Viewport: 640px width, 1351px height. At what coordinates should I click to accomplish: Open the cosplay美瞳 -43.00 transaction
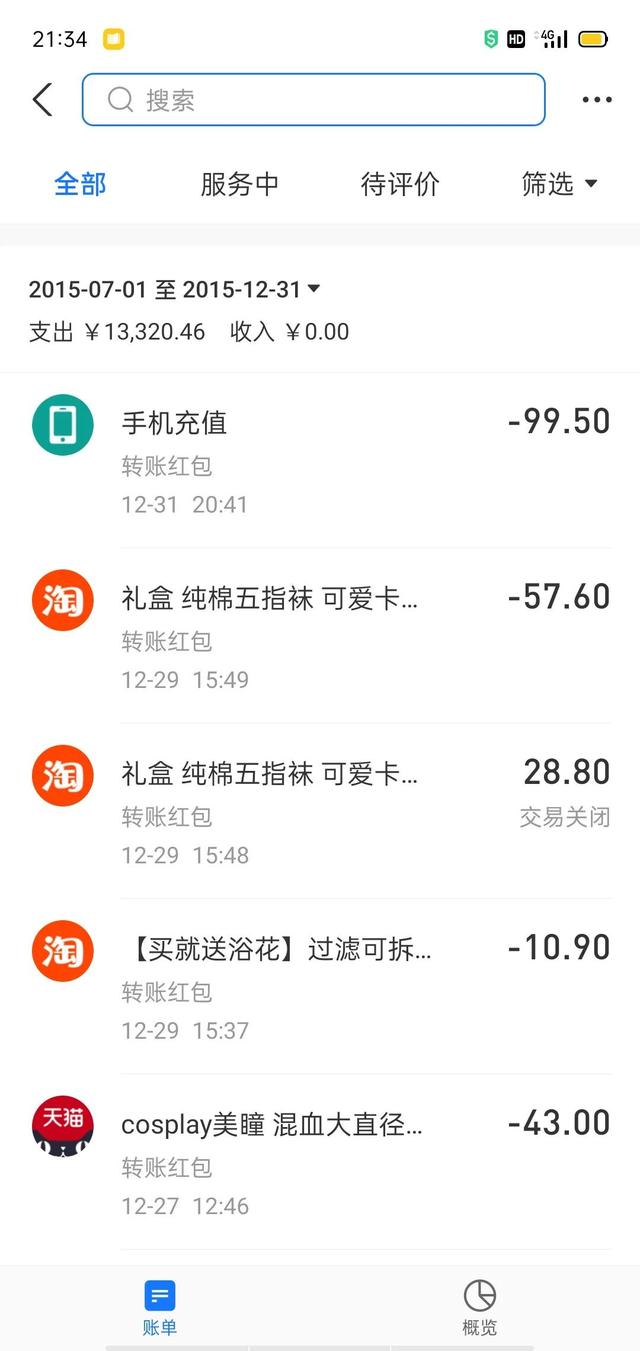320,1162
